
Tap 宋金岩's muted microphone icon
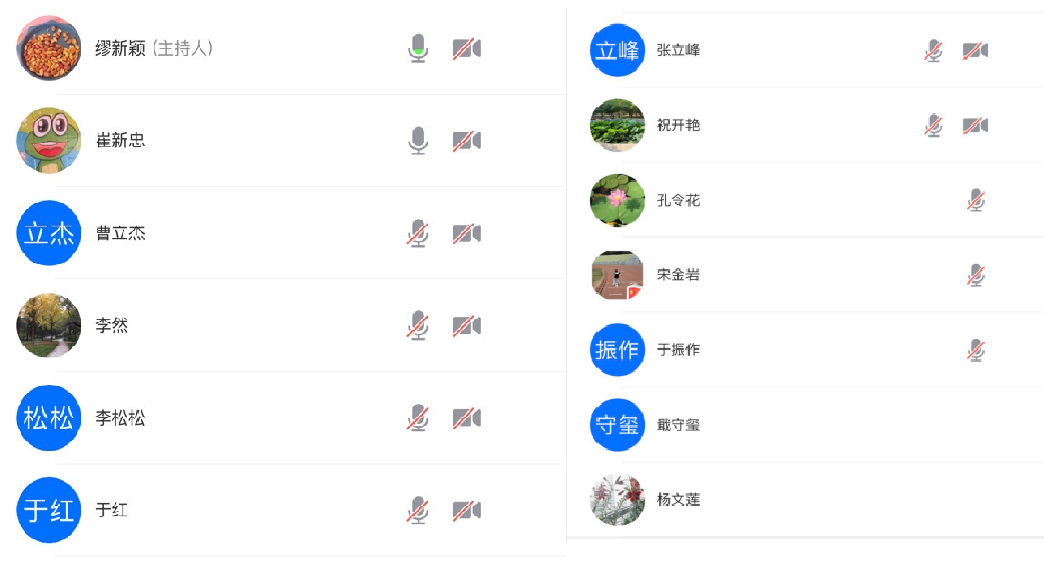point(976,275)
